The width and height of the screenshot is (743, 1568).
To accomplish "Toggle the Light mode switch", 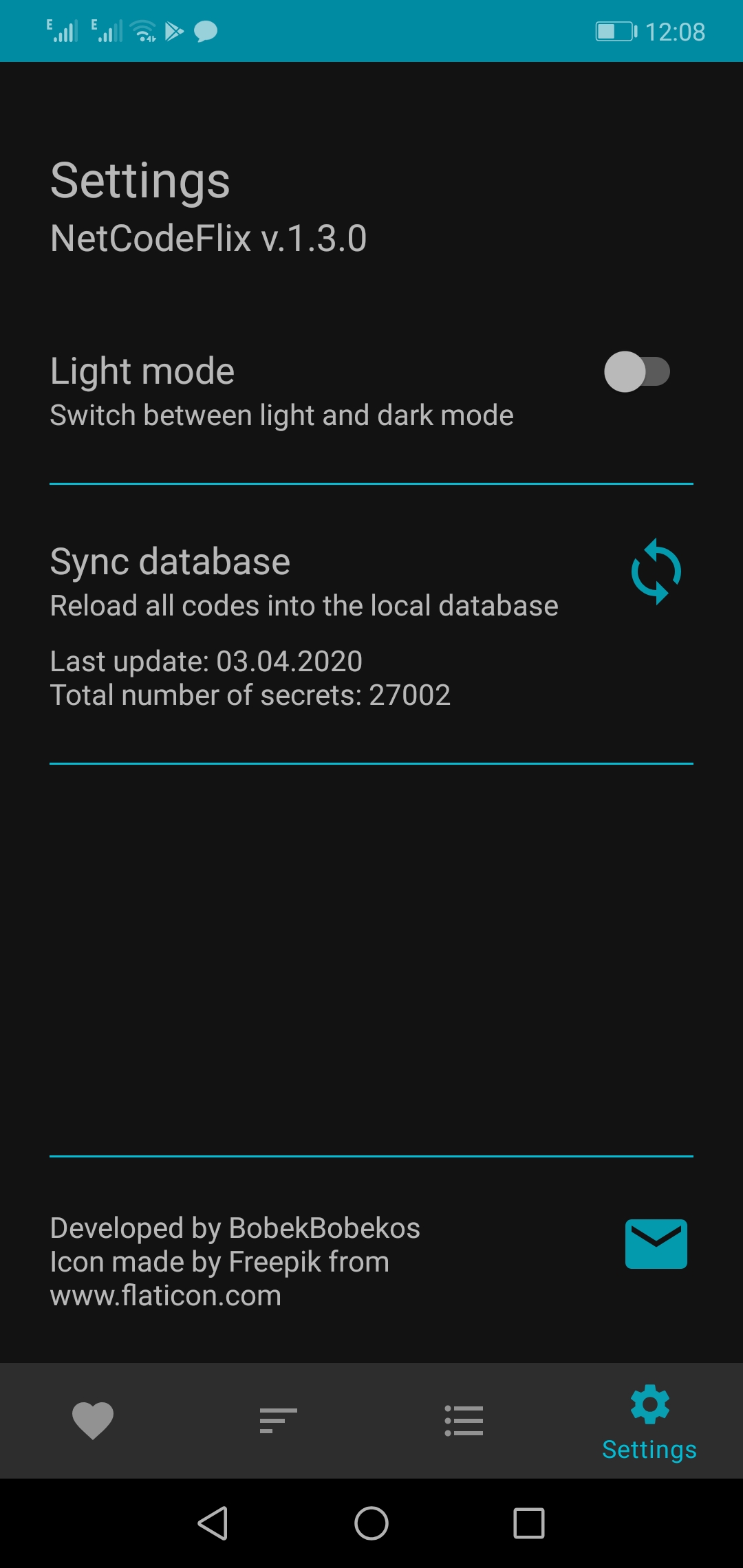I will click(636, 372).
